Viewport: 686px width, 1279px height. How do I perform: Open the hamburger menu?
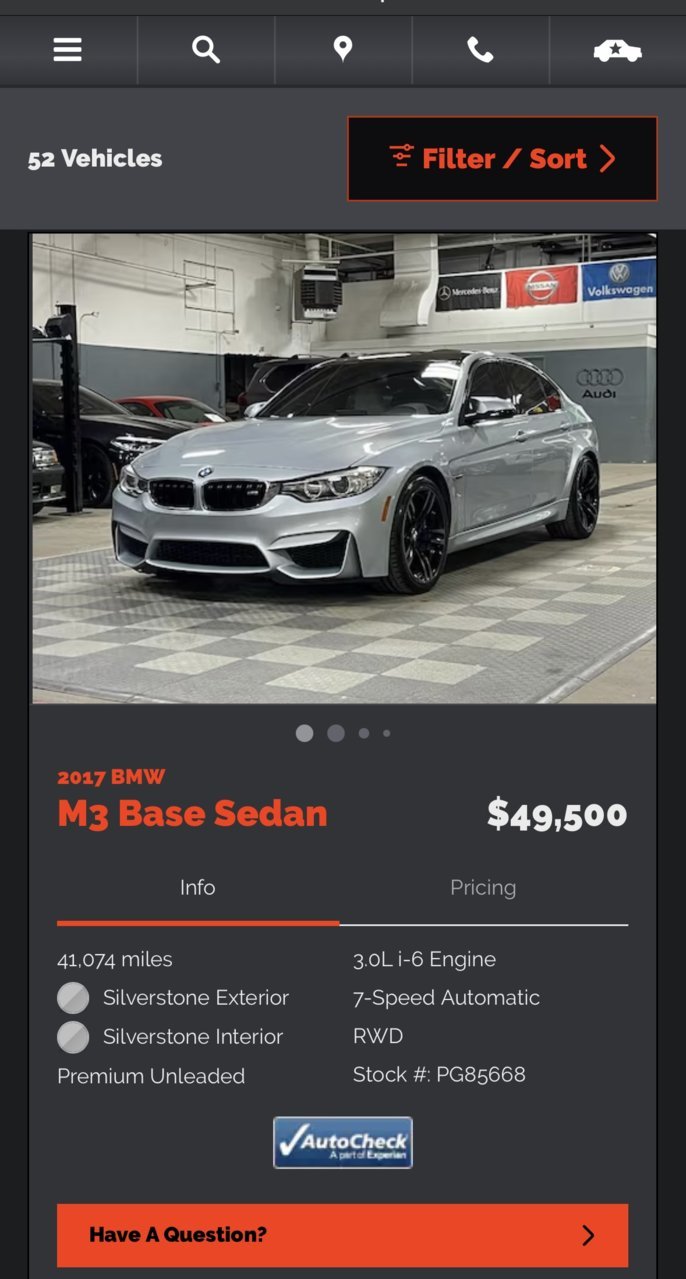(68, 50)
